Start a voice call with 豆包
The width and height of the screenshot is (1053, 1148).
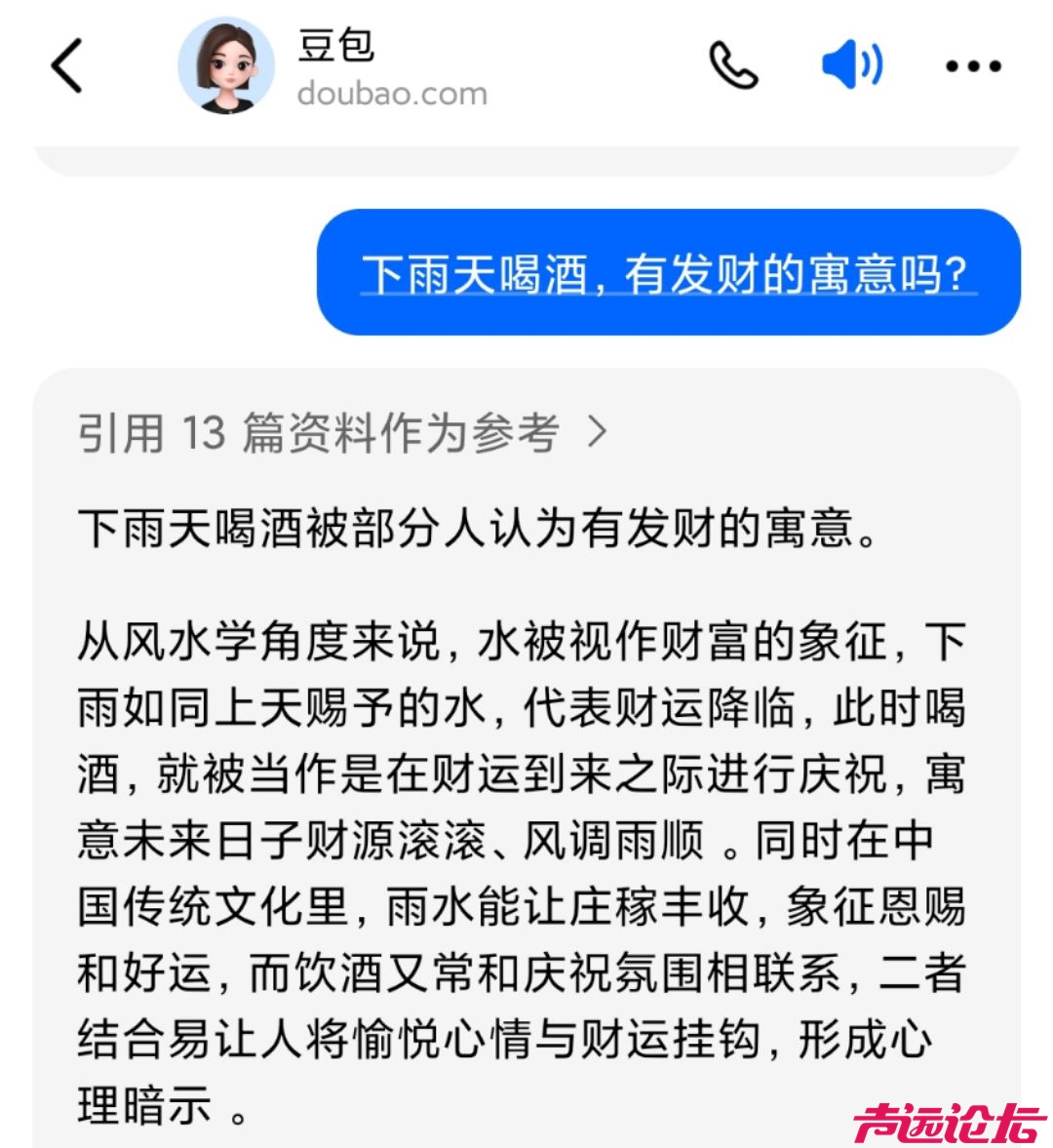click(733, 66)
